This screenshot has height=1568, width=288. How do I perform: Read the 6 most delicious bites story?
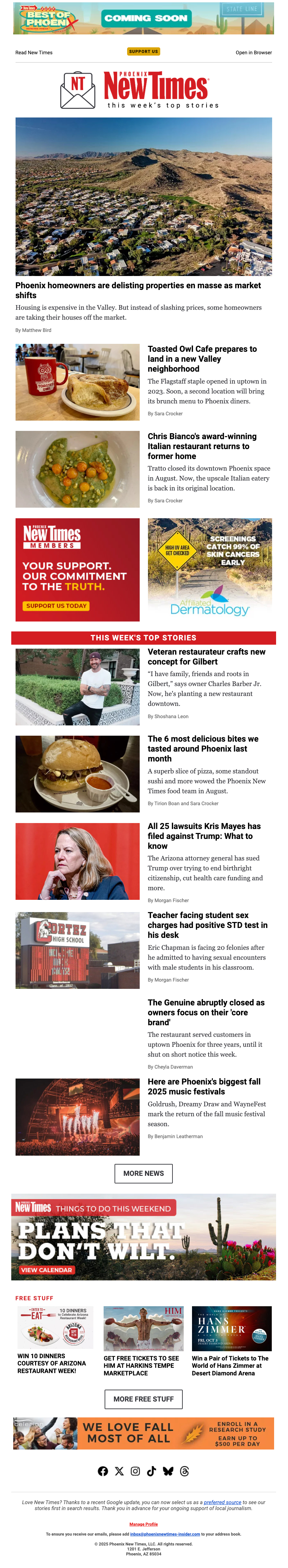coord(203,748)
